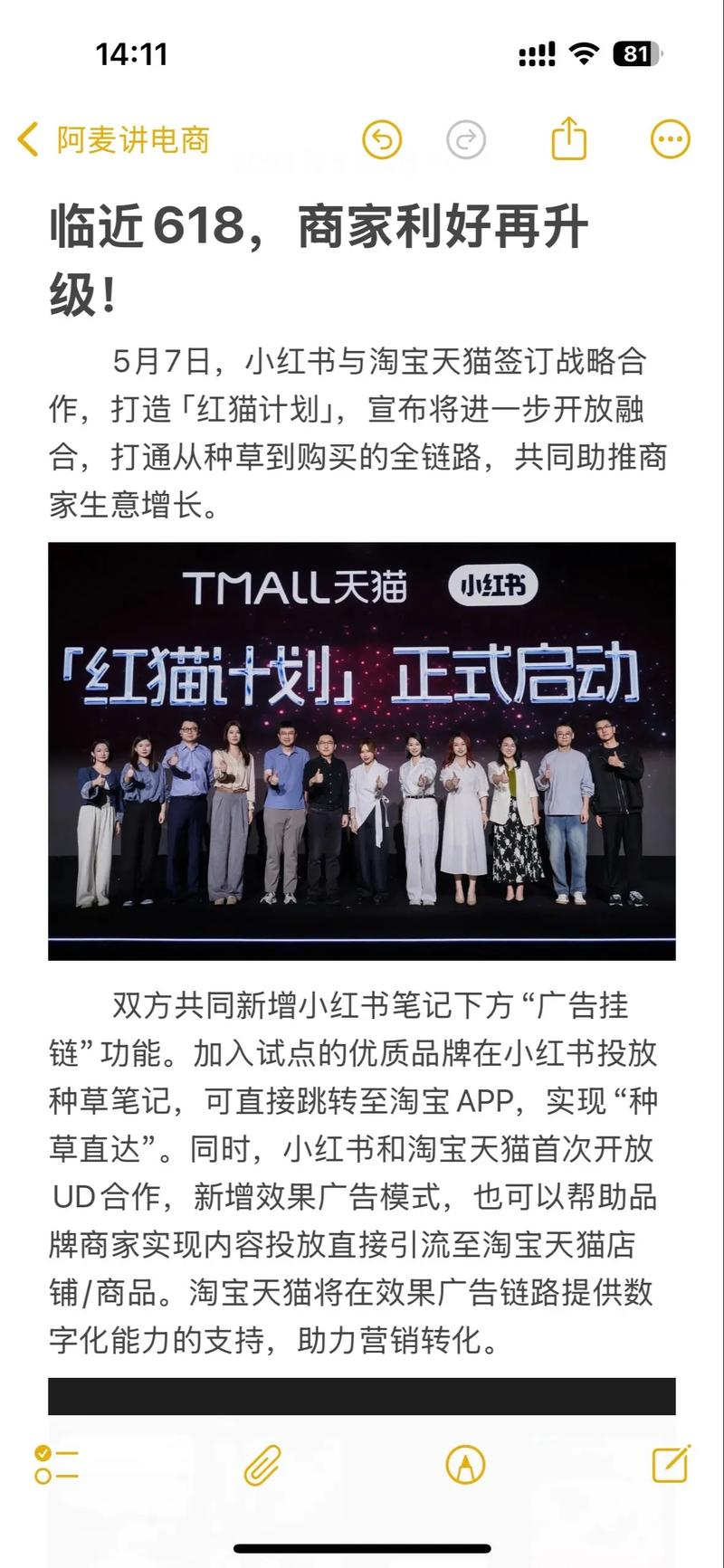Viewport: 724px width, 1568px height.
Task: Open the markup pen tool
Action: (x=465, y=1465)
